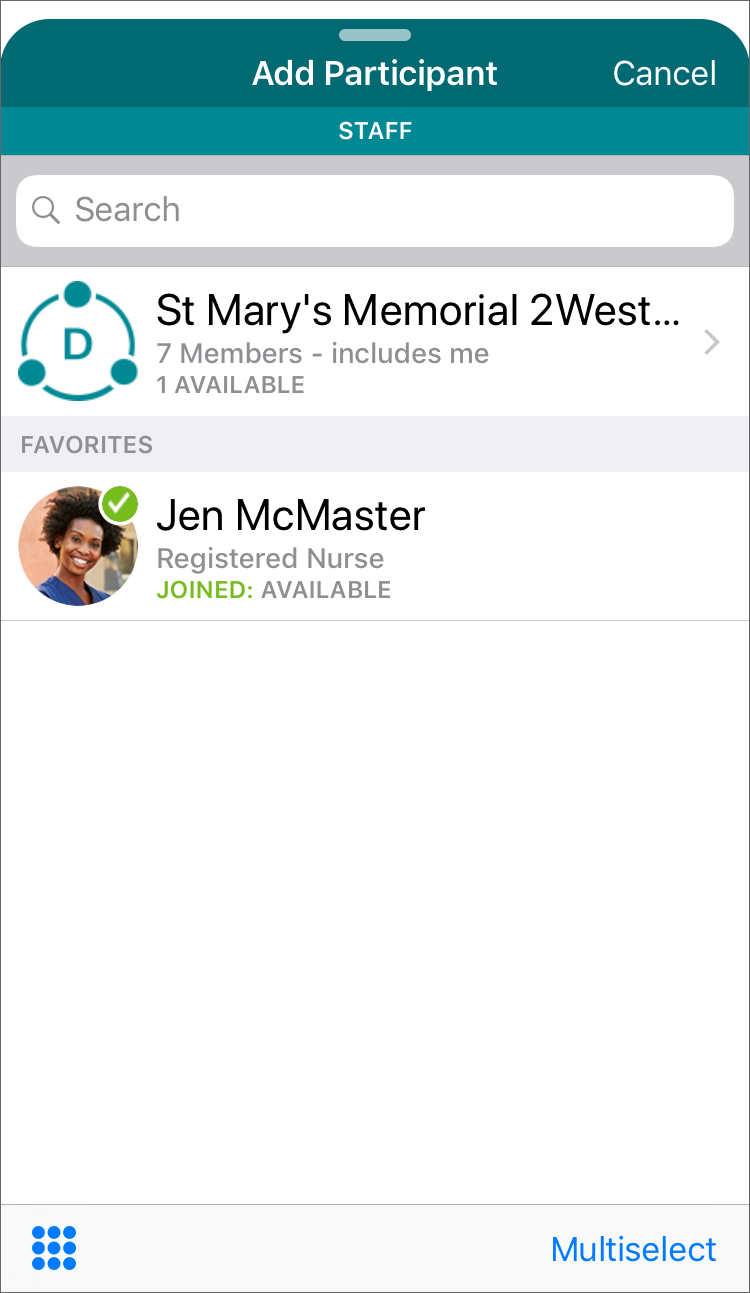Select Jen McMaster from favorites
750x1293 pixels.
pyautogui.click(x=375, y=546)
